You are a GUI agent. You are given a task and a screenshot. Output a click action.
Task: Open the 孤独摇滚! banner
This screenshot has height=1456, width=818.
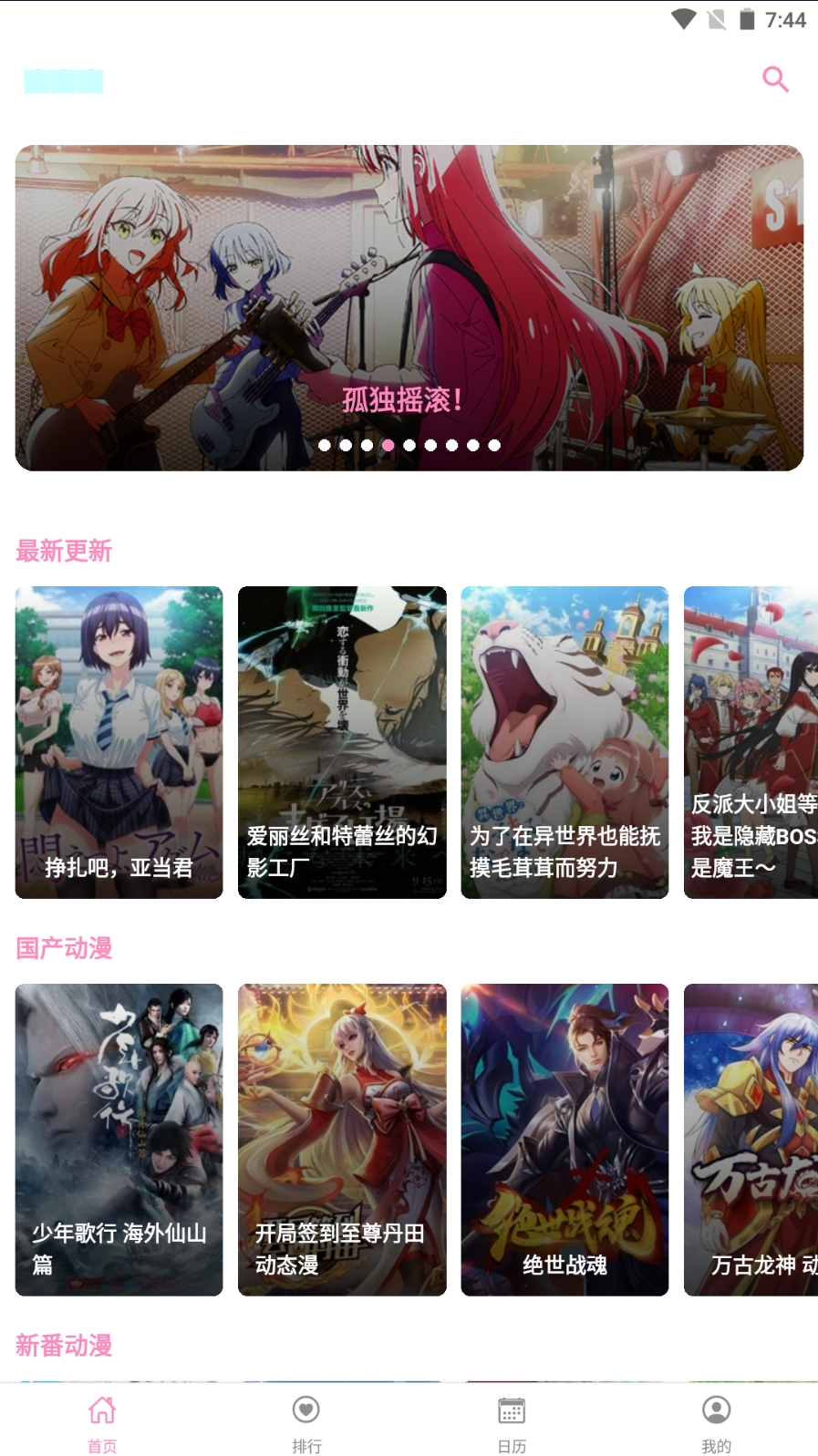click(409, 307)
